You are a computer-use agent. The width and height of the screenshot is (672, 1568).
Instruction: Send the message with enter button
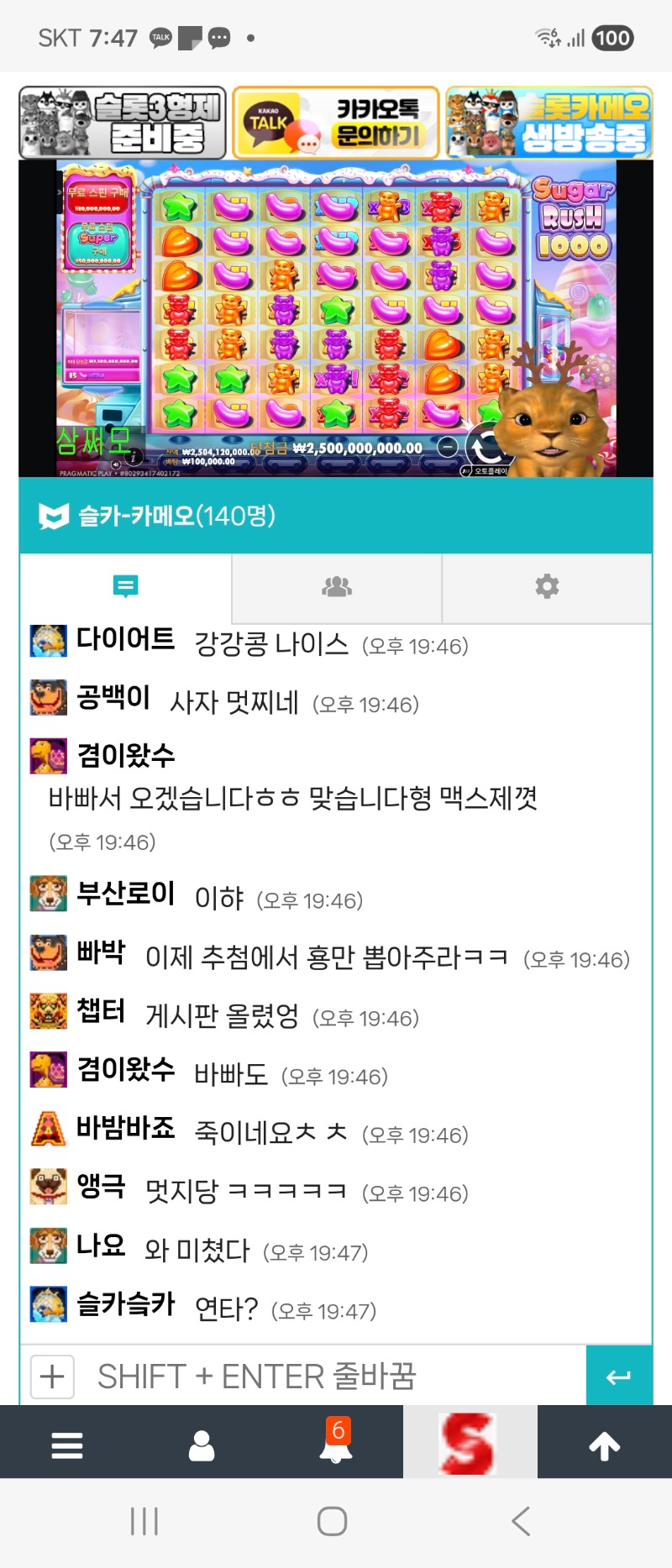click(619, 1377)
